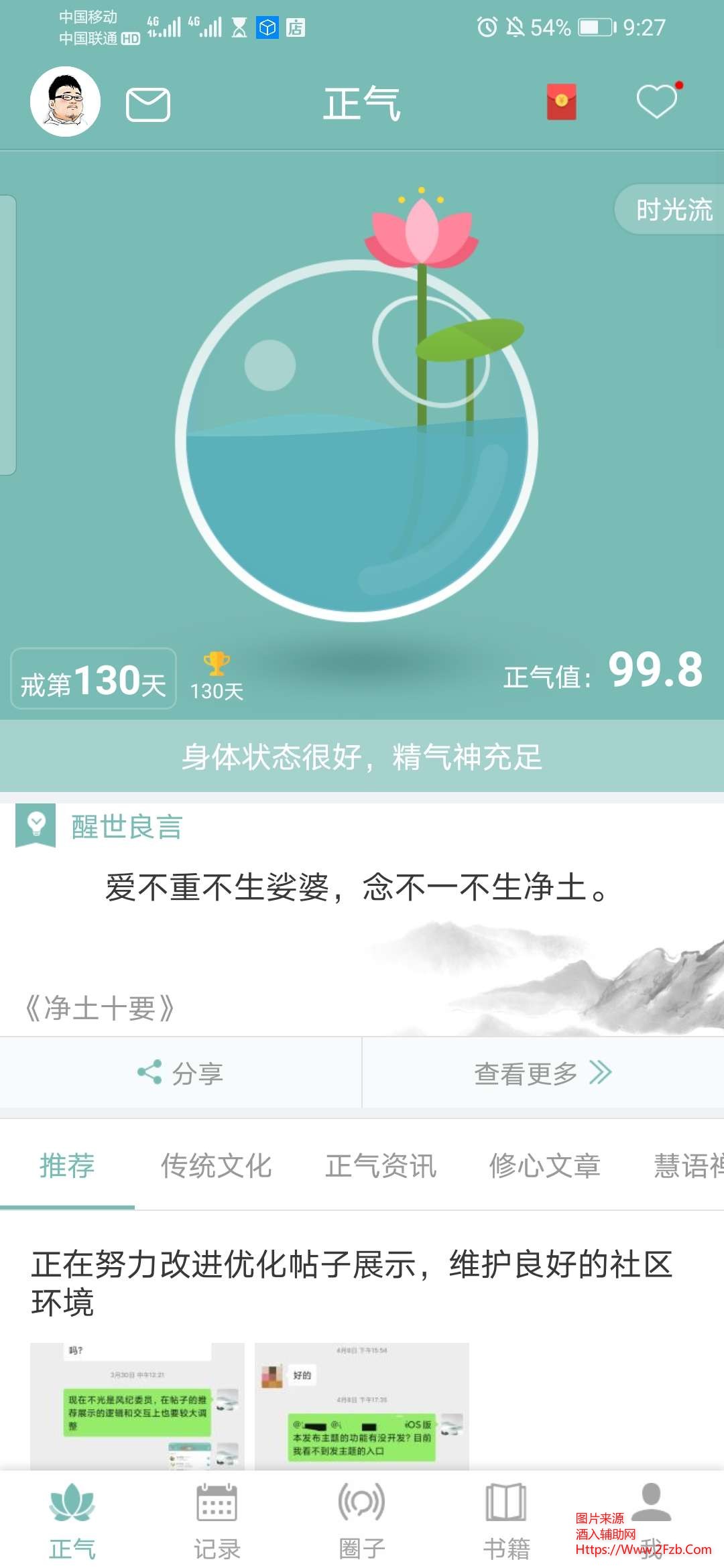724x1568 pixels.
Task: Tap the red envelope icon
Action: (x=561, y=102)
